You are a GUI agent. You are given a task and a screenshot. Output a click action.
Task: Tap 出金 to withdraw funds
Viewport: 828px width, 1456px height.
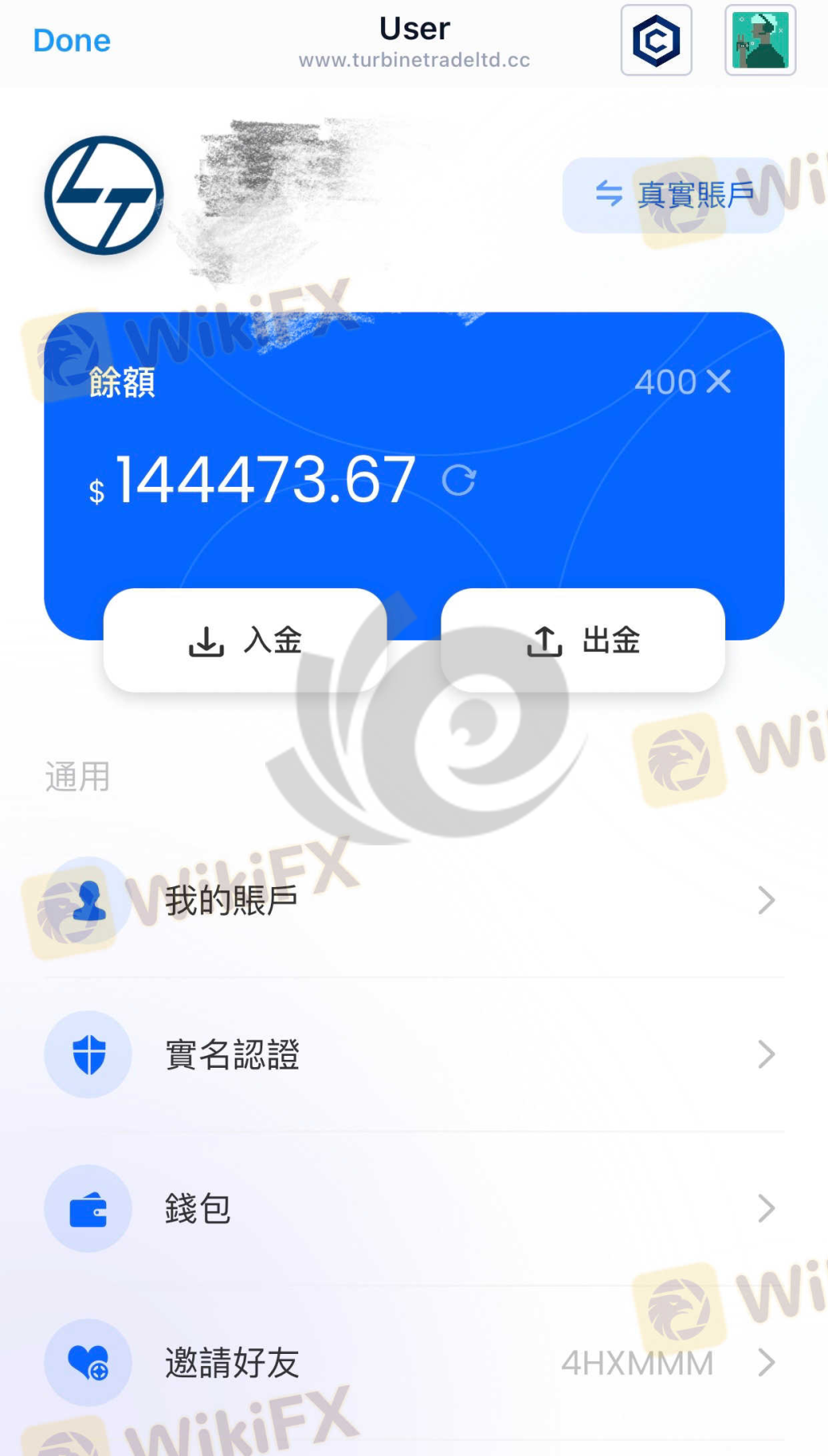583,640
